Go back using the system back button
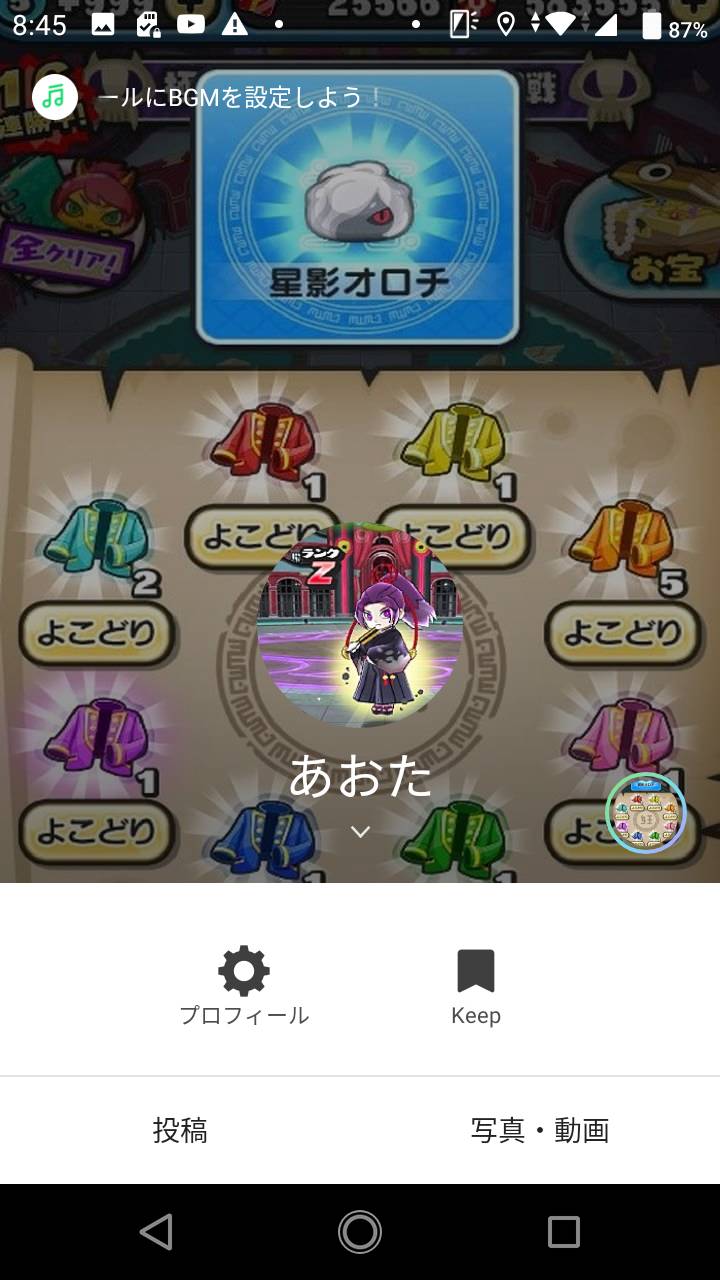720x1280 pixels. tap(156, 1232)
